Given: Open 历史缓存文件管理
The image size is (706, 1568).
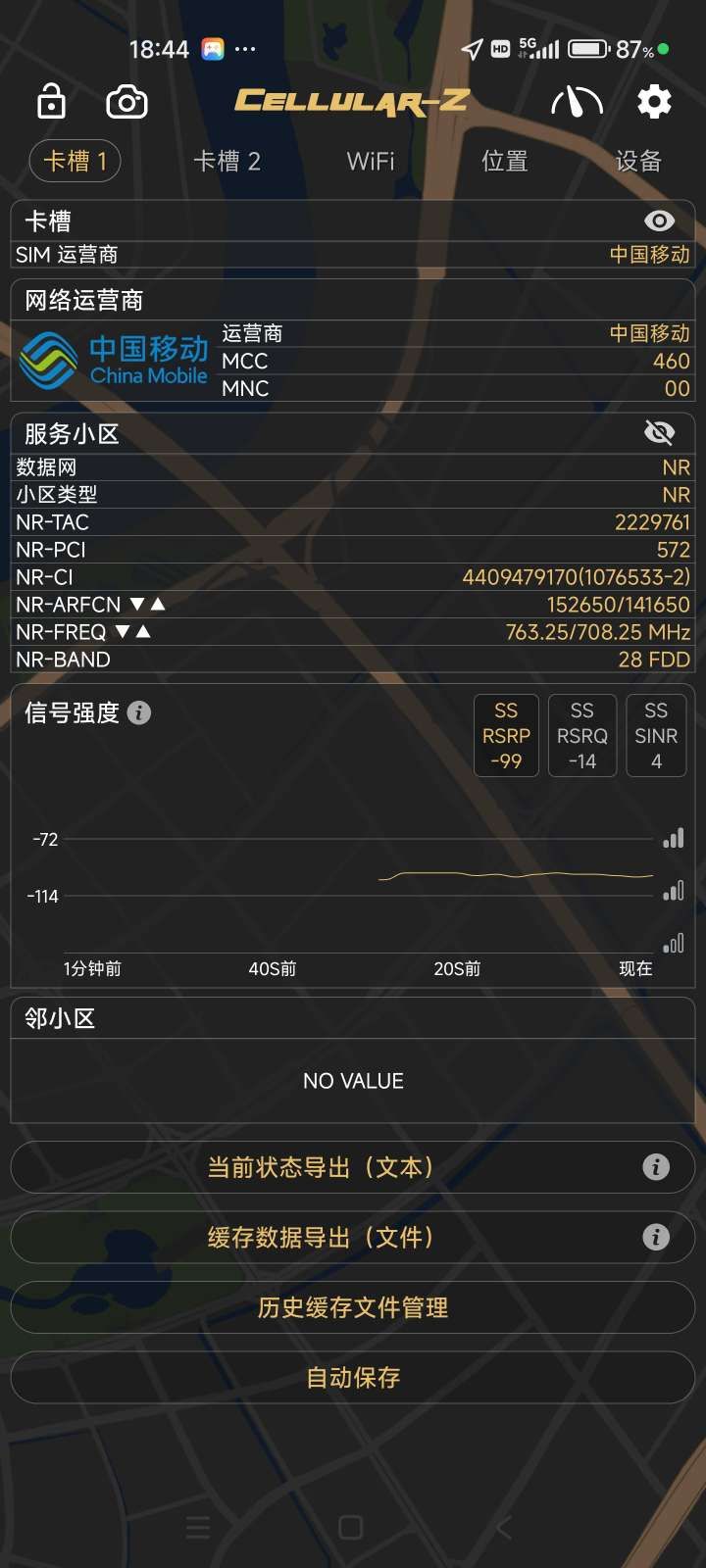Looking at the screenshot, I should pos(353,1307).
